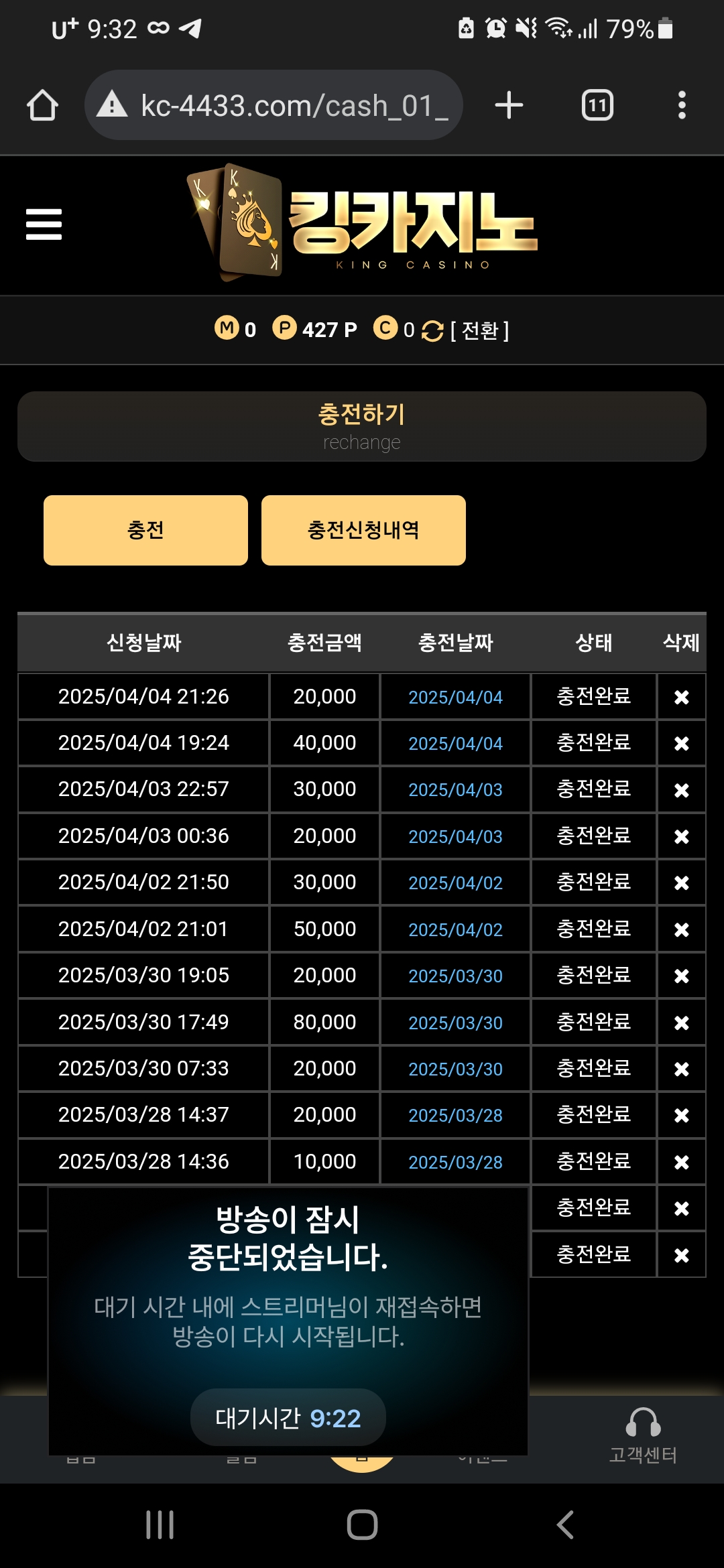Image resolution: width=724 pixels, height=1568 pixels.
Task: Delete the 2025/04/02 21:01 50,000 record
Action: click(681, 930)
